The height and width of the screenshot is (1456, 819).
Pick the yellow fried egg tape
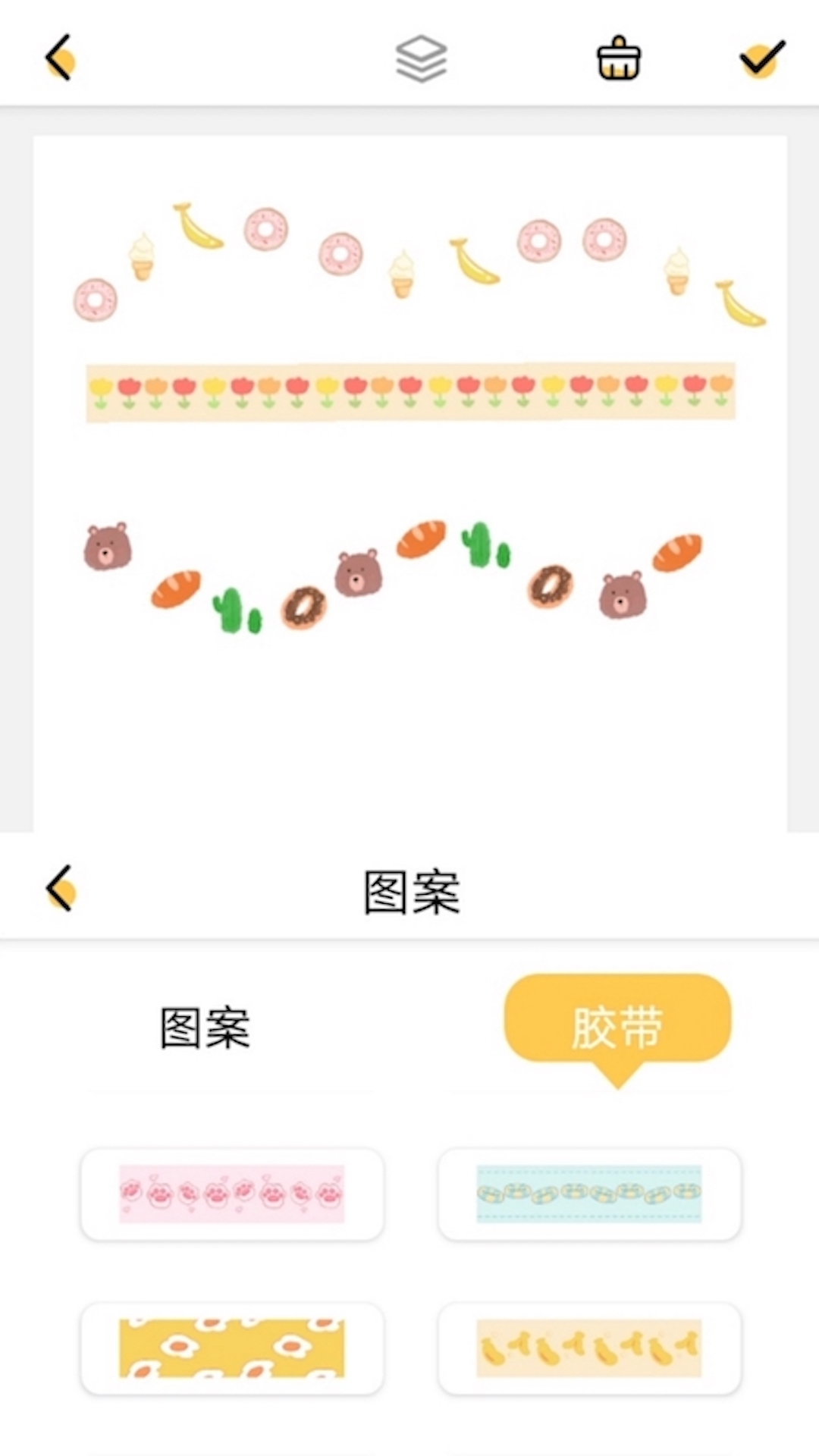click(x=232, y=1348)
